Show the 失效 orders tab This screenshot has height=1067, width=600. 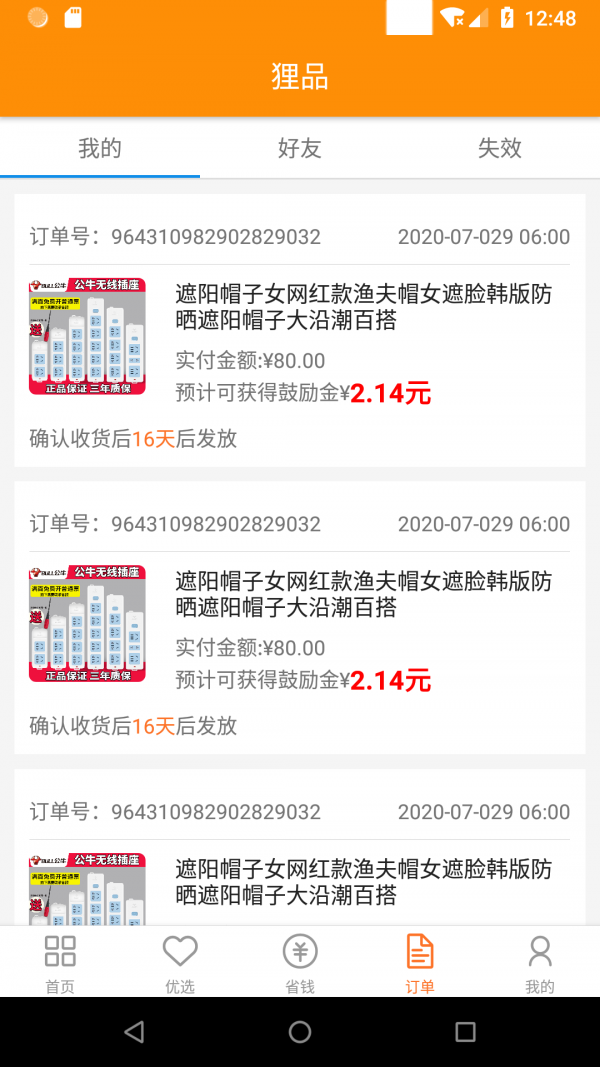click(x=499, y=149)
